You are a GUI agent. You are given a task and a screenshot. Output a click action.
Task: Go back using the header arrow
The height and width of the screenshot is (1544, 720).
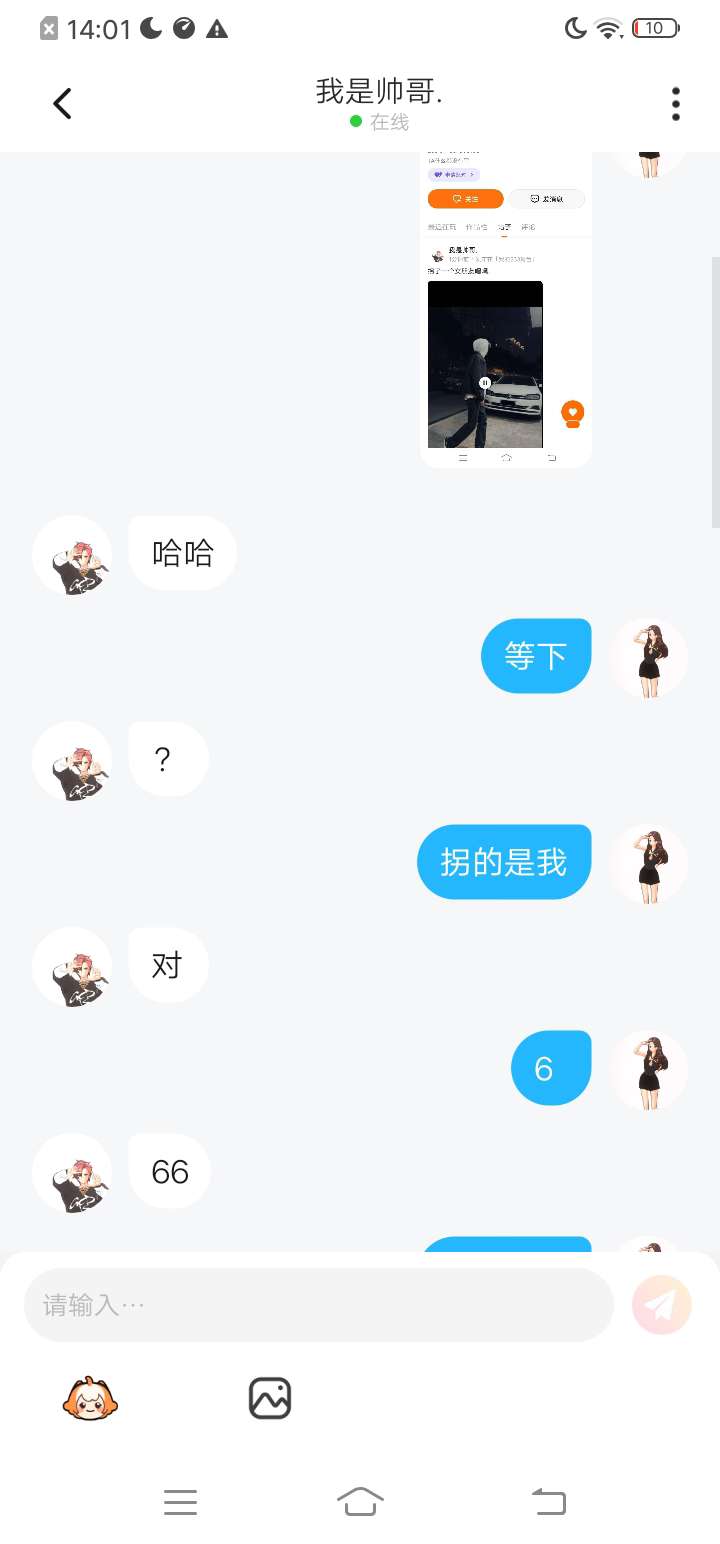62,103
